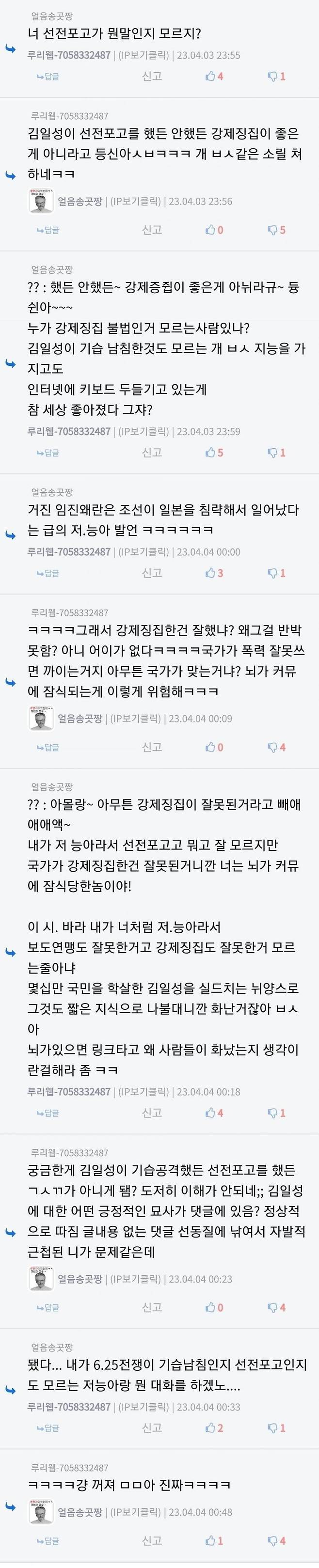Reply to the comment posted 23.04.03 23:55

point(48,77)
